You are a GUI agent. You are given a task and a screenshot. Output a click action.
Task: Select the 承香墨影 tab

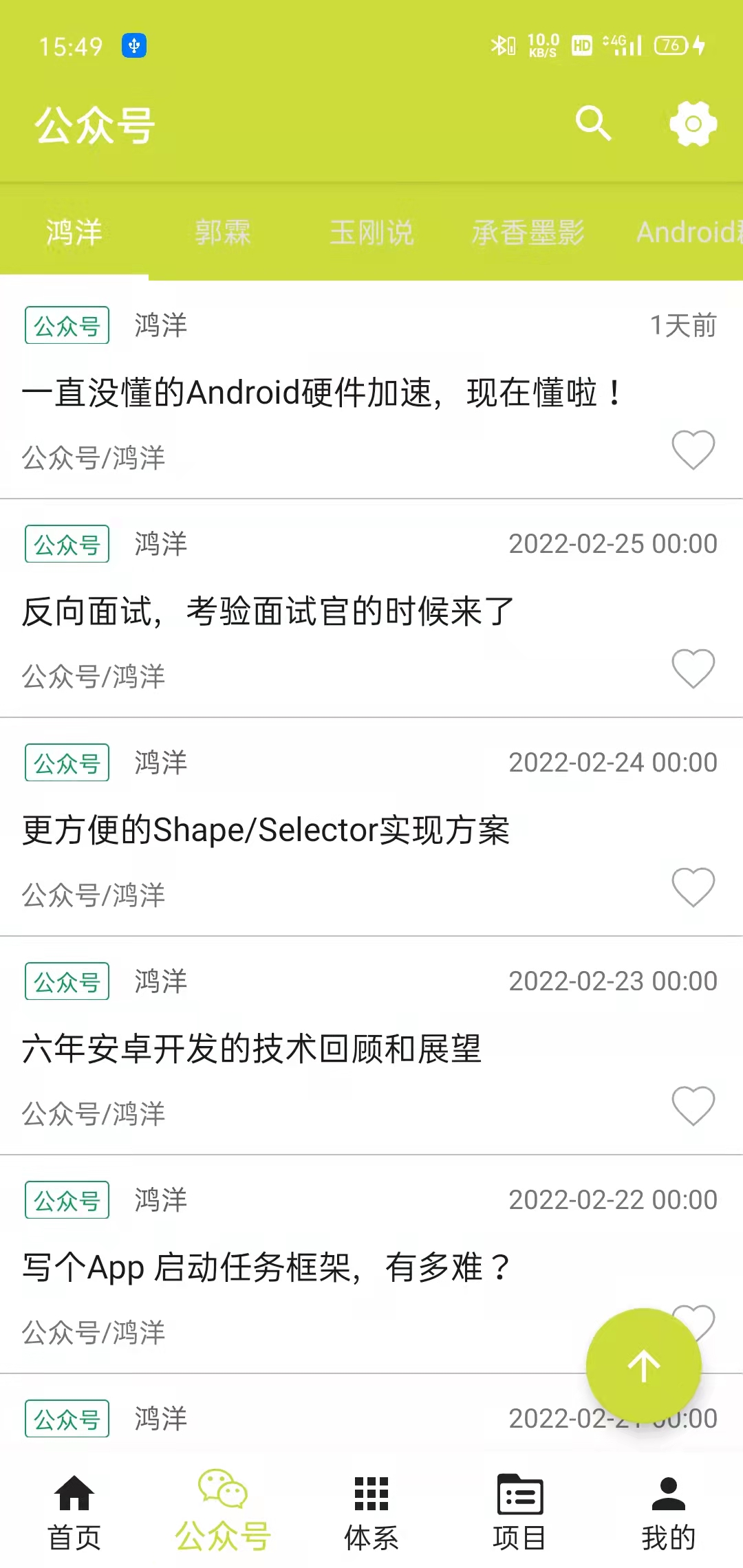pos(528,232)
